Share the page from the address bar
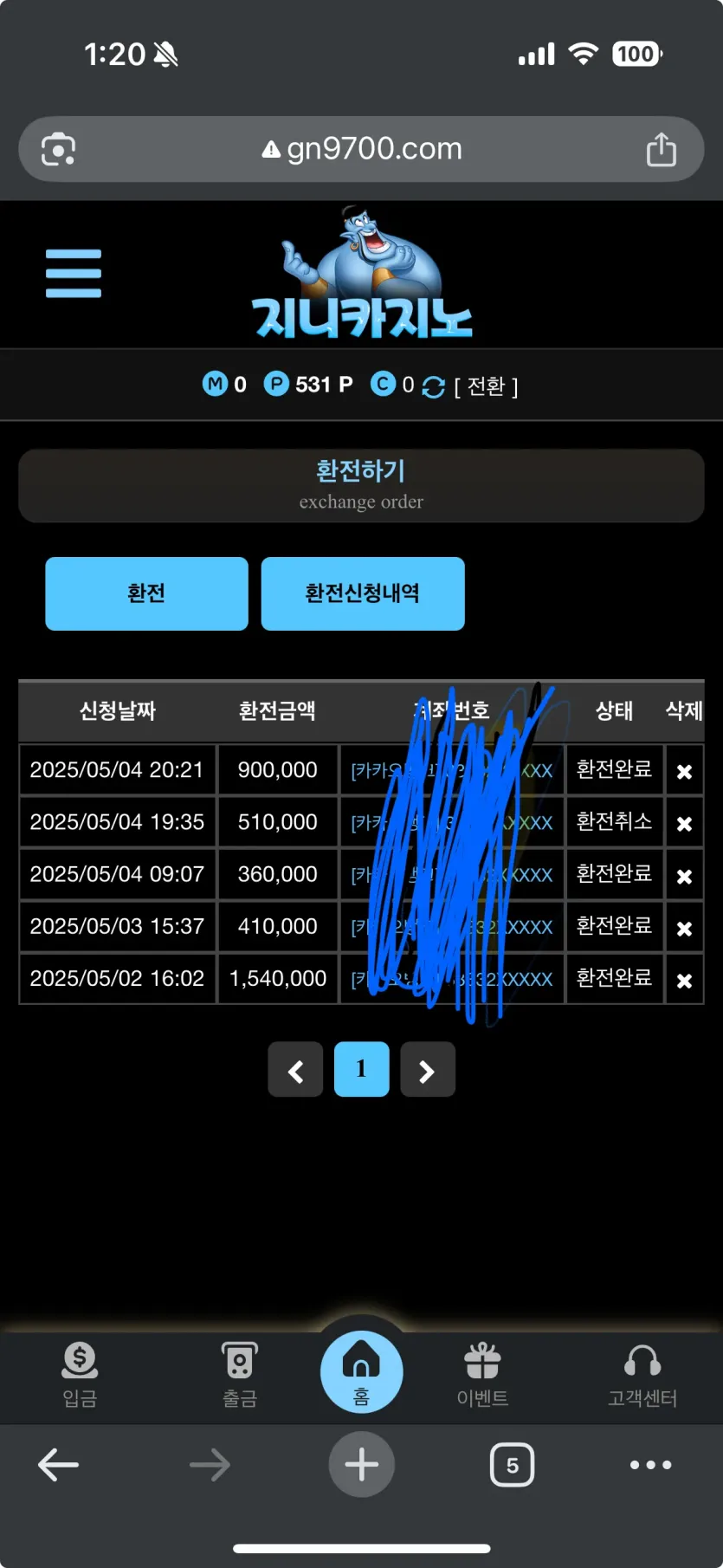 tap(662, 149)
